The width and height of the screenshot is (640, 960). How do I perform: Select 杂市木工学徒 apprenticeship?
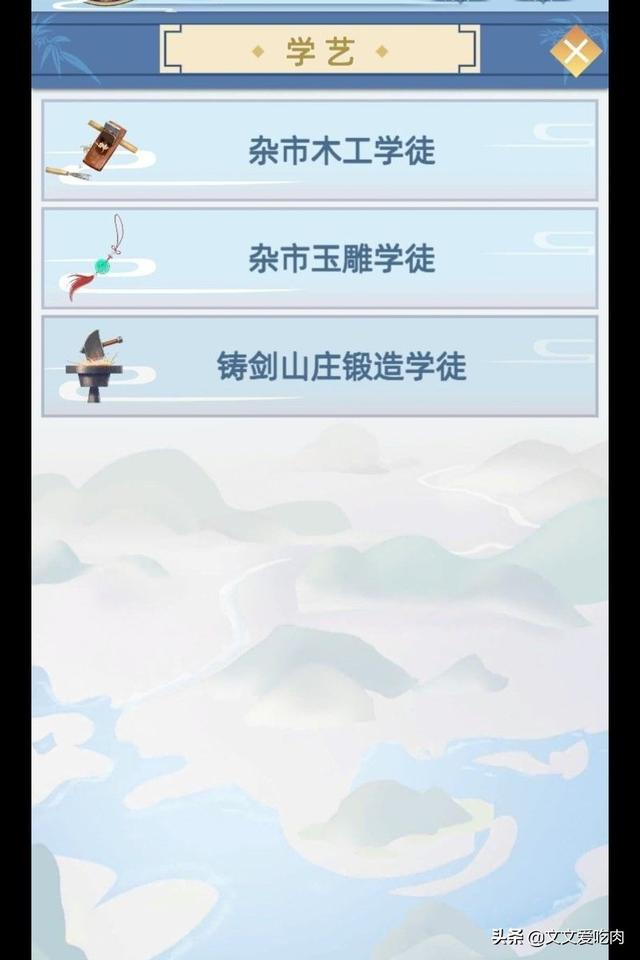pyautogui.click(x=320, y=151)
